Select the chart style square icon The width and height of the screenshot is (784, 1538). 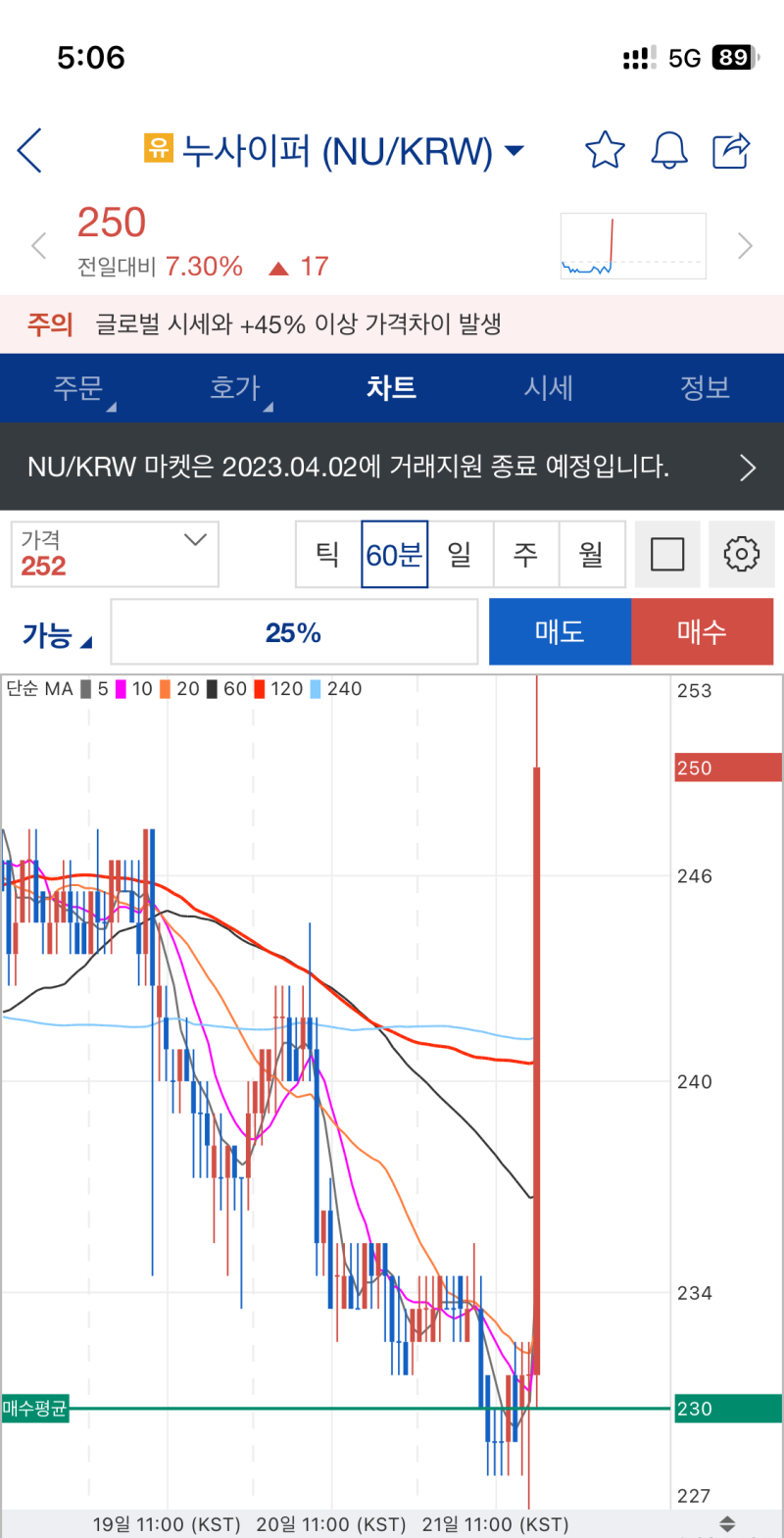pos(667,554)
